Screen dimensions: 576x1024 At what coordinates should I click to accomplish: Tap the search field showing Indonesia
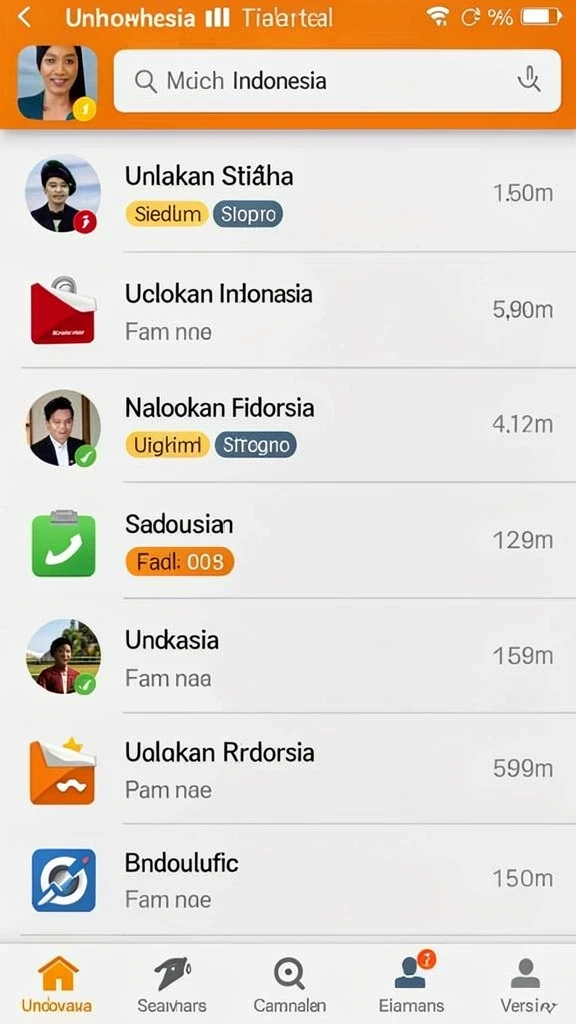pyautogui.click(x=337, y=81)
